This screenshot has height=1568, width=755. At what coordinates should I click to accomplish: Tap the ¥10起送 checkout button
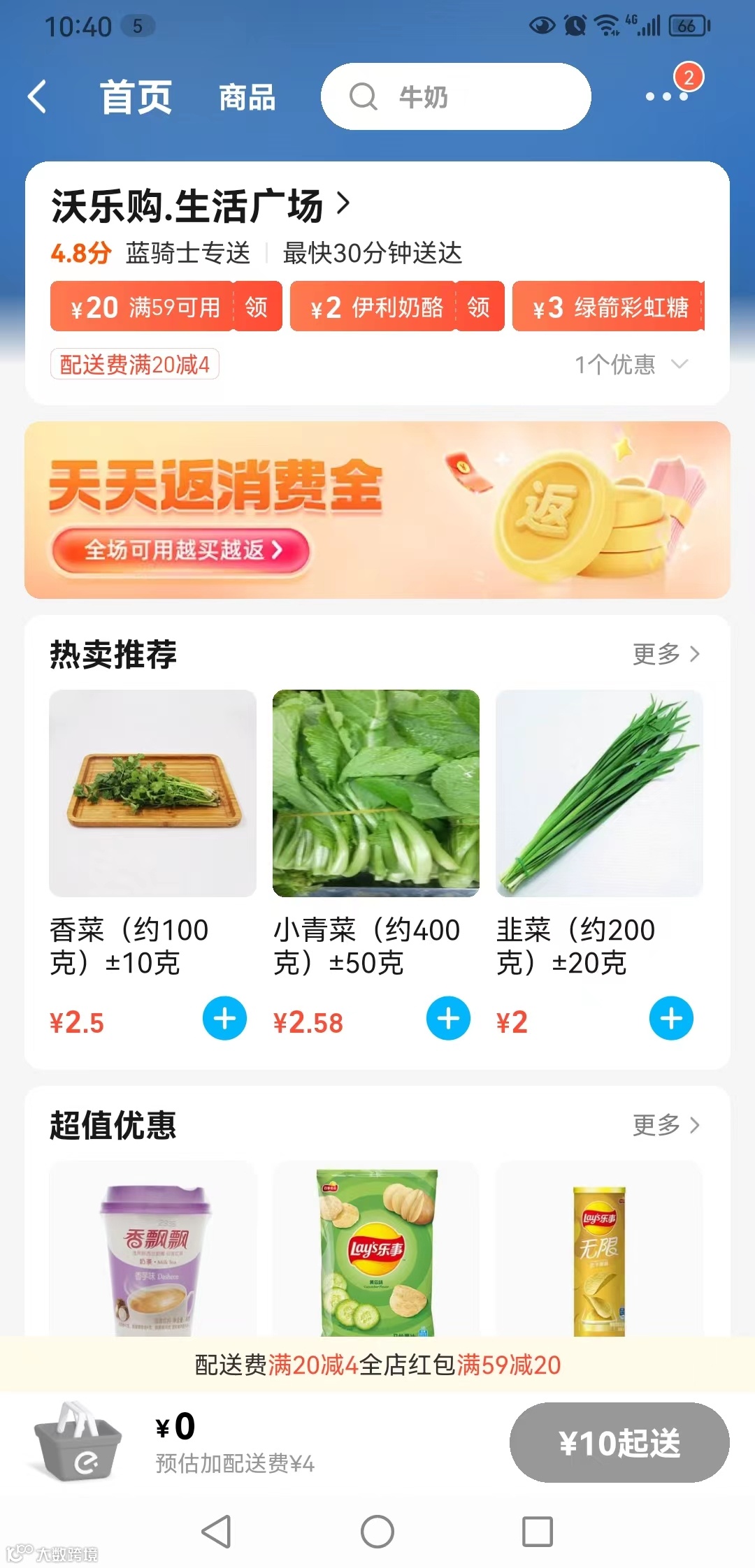(x=619, y=1443)
